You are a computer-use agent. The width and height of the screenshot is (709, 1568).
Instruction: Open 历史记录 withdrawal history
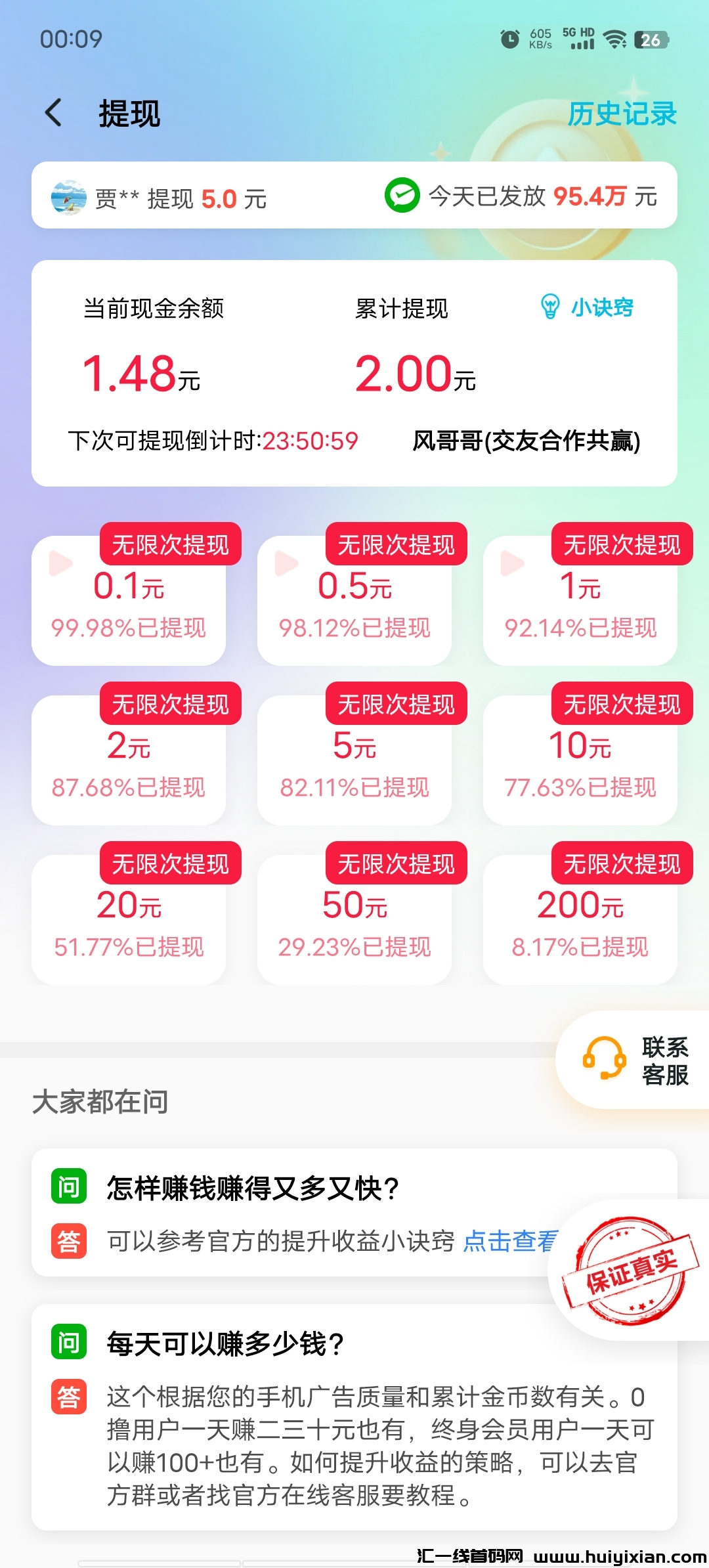621,114
